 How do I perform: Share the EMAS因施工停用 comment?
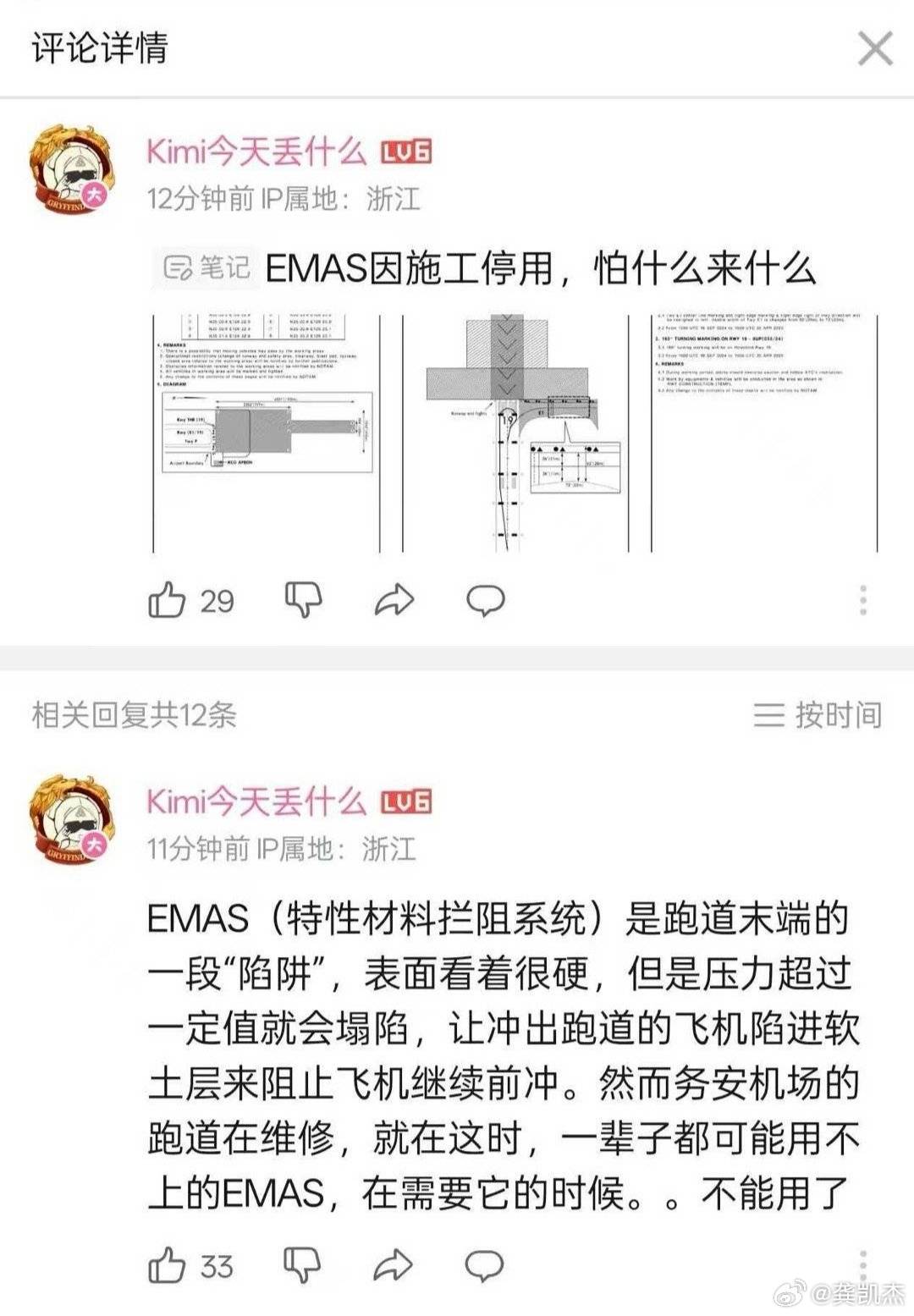tap(394, 600)
